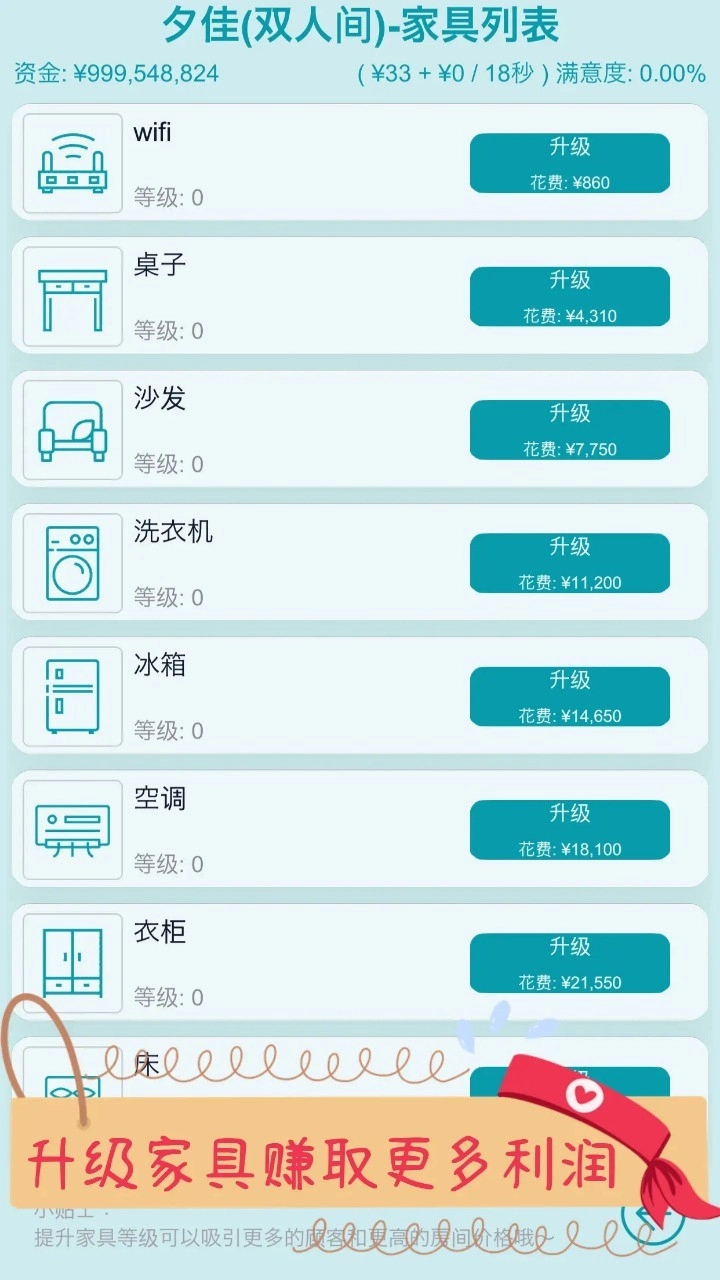Click the 桌子 table icon
The height and width of the screenshot is (1280, 720).
(x=72, y=296)
